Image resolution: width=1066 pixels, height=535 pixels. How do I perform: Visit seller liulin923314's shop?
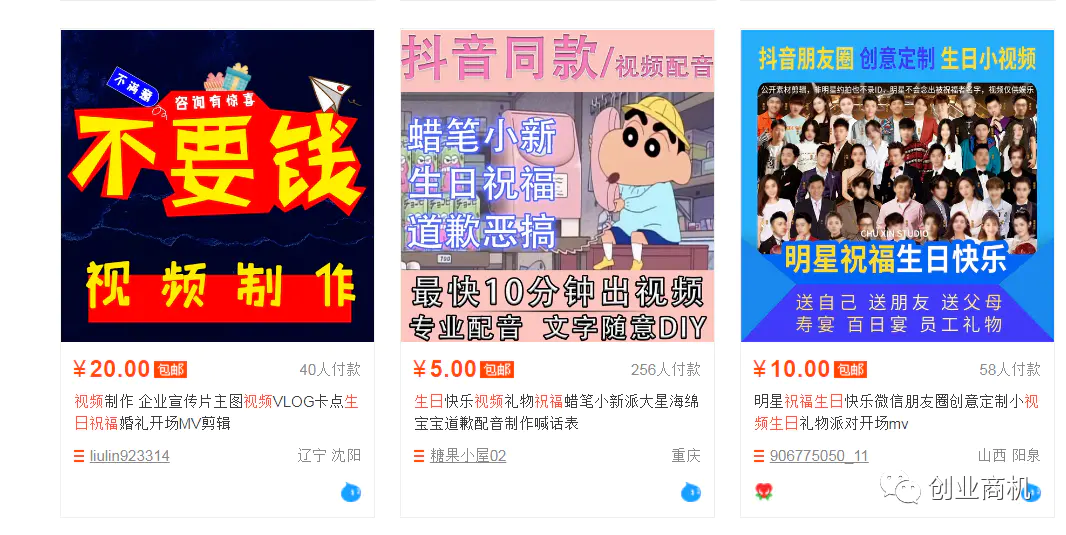click(x=129, y=456)
